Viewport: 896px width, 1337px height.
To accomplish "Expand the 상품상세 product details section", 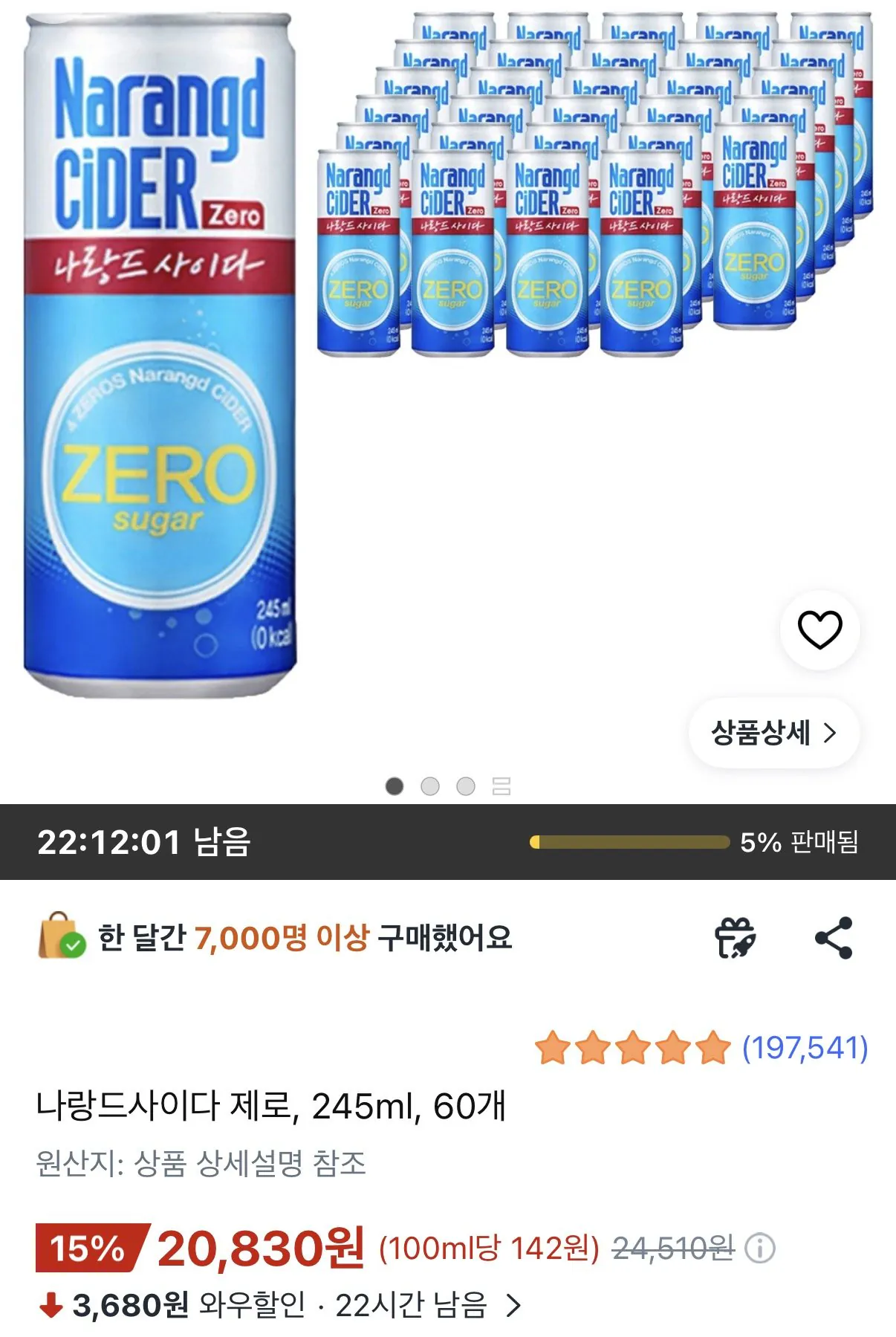I will coord(775,732).
